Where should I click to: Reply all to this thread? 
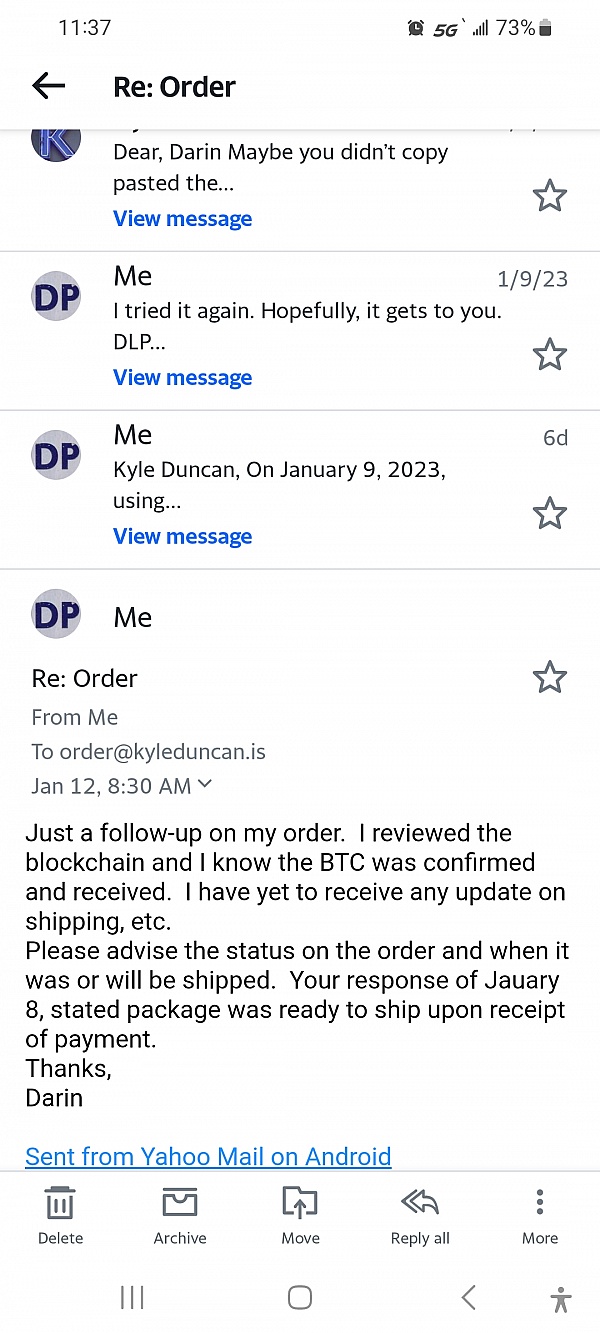420,1216
